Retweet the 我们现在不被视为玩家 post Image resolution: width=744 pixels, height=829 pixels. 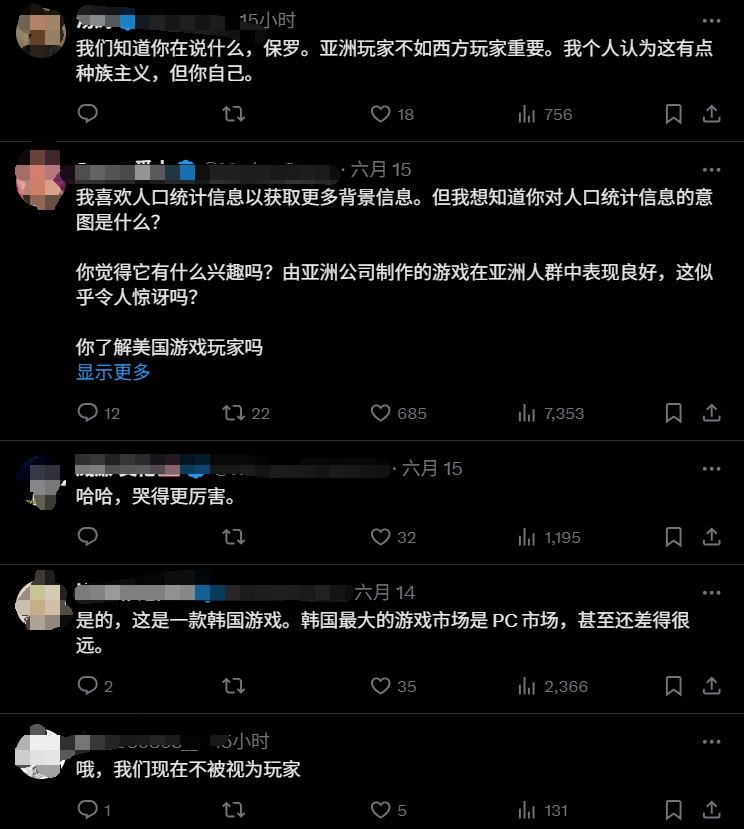click(233, 810)
